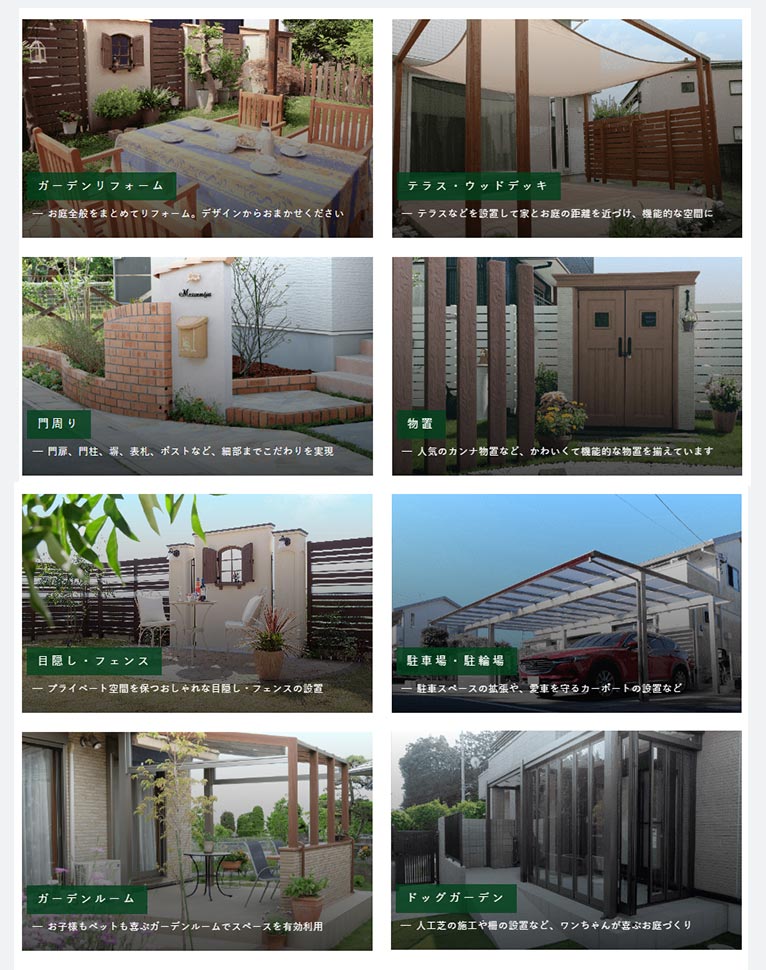Open the テラス・ウッドデッキ card
The image size is (766, 970).
[566, 128]
